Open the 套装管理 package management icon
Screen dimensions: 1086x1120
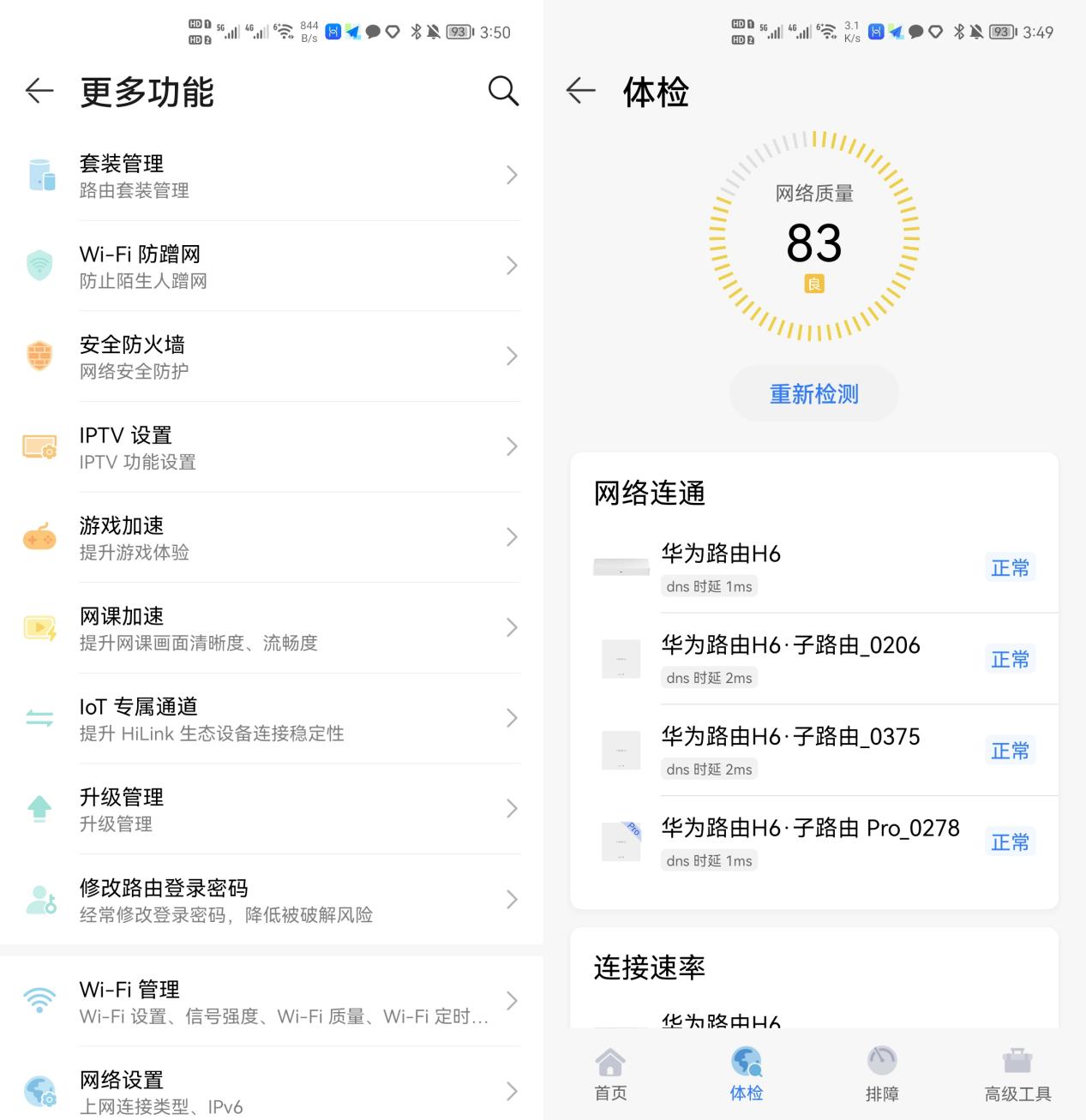click(x=40, y=175)
